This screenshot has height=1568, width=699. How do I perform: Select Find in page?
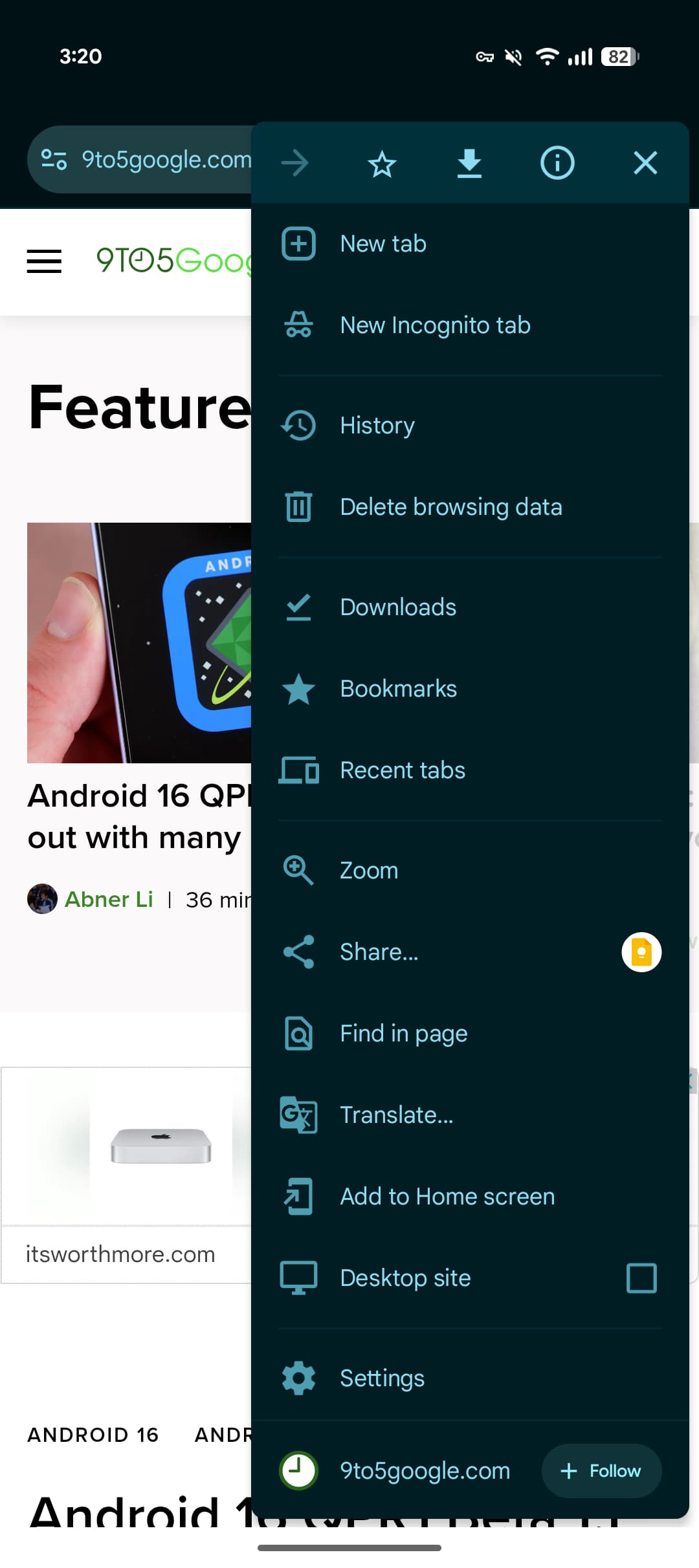coord(470,1034)
